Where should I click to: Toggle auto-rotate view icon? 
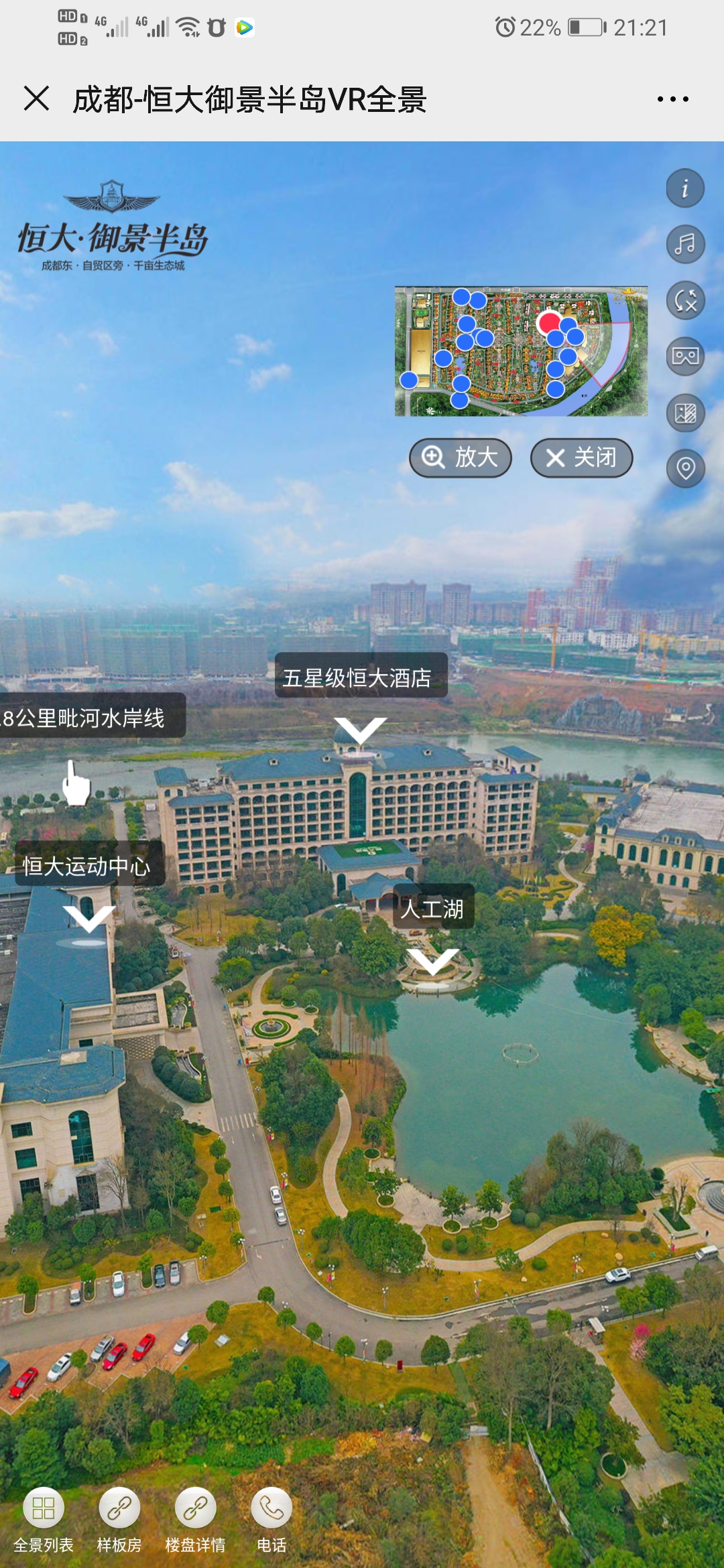685,300
